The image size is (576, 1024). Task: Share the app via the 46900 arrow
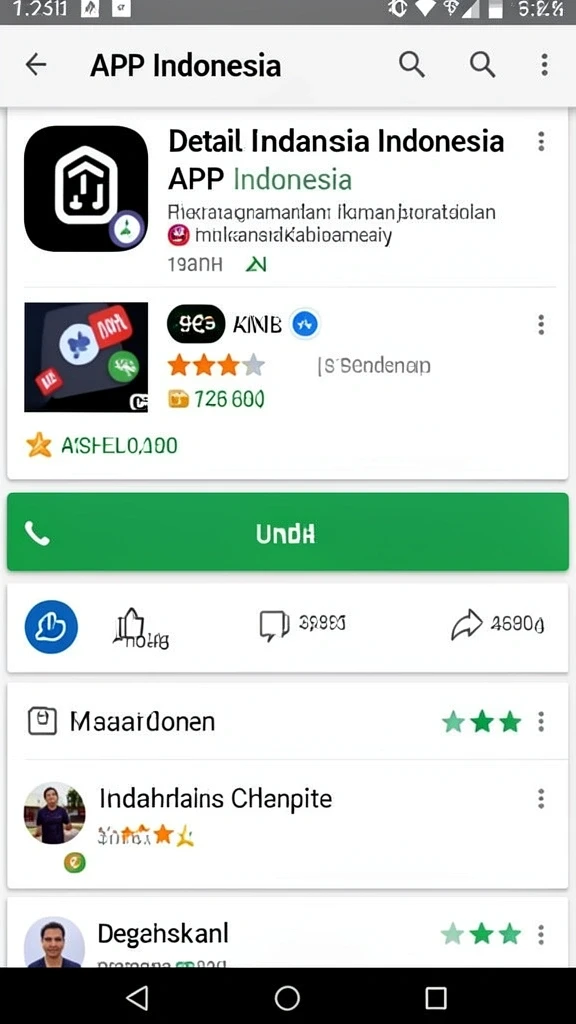click(498, 625)
